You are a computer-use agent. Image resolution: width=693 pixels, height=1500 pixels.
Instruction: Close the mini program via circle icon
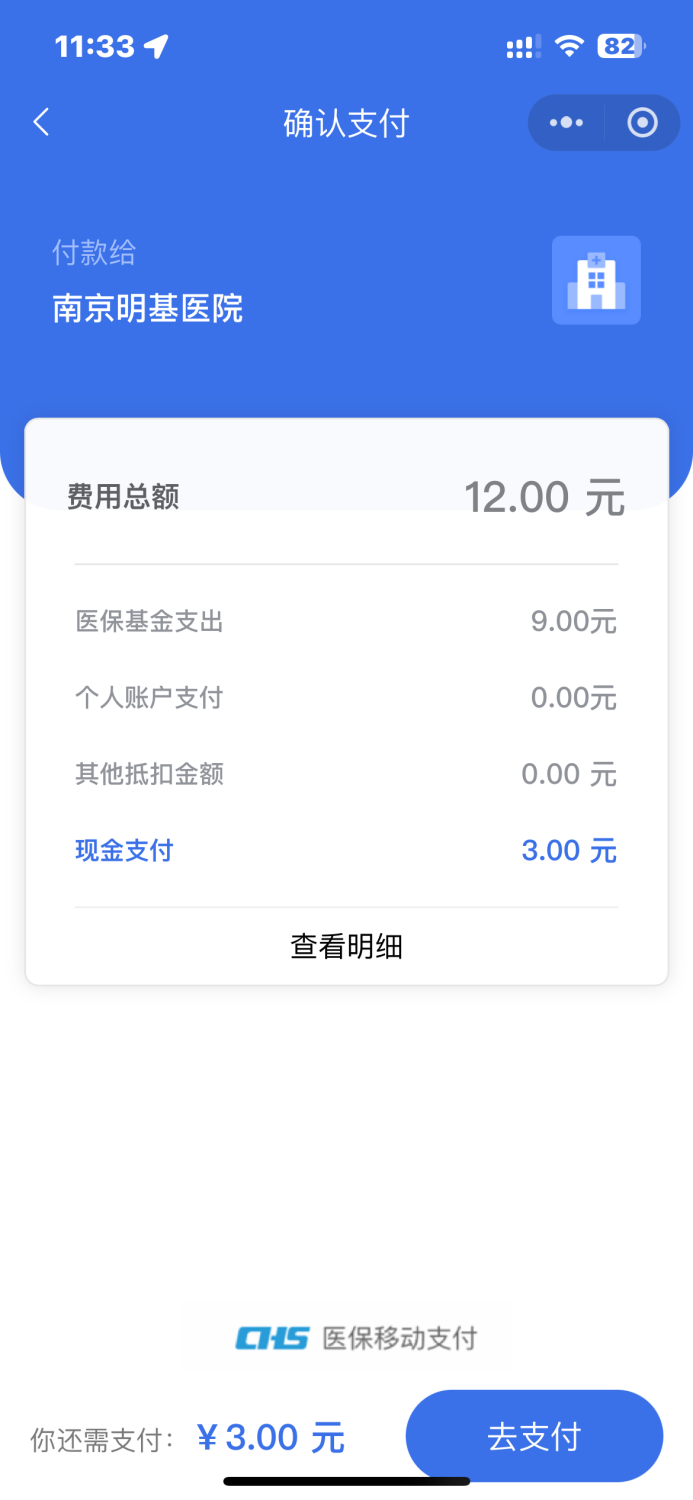point(642,123)
